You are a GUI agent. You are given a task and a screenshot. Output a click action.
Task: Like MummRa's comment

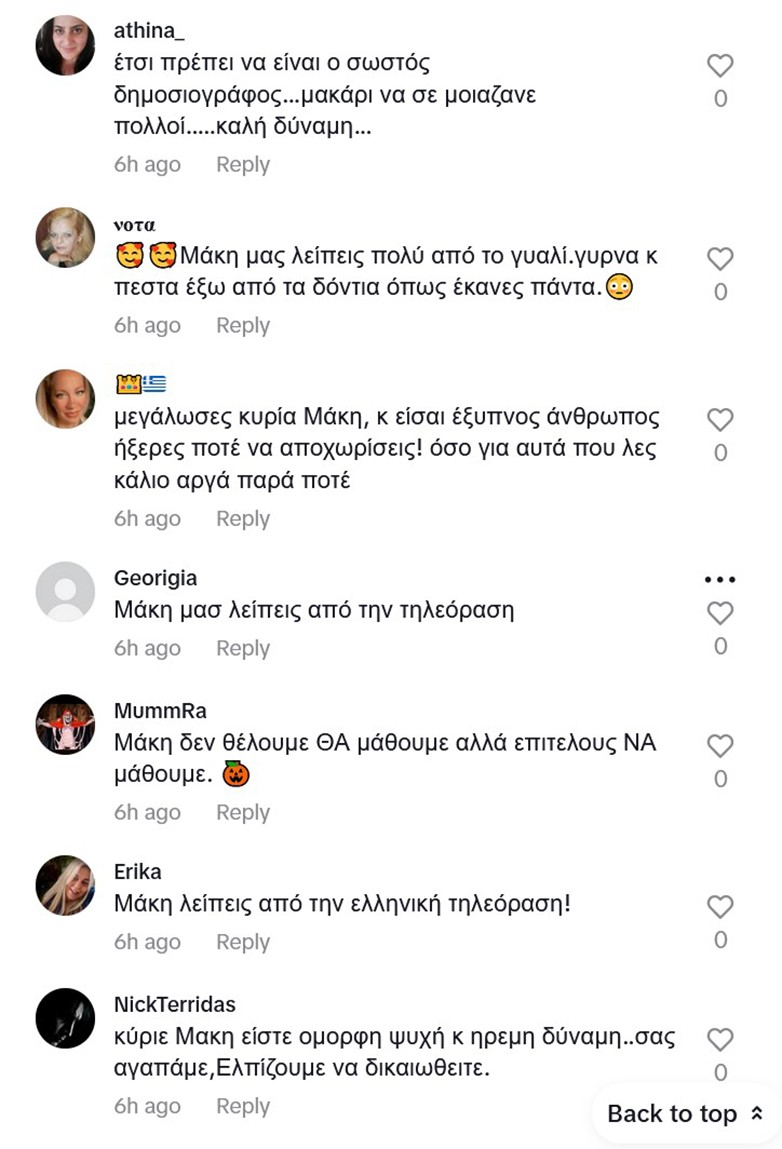(720, 746)
